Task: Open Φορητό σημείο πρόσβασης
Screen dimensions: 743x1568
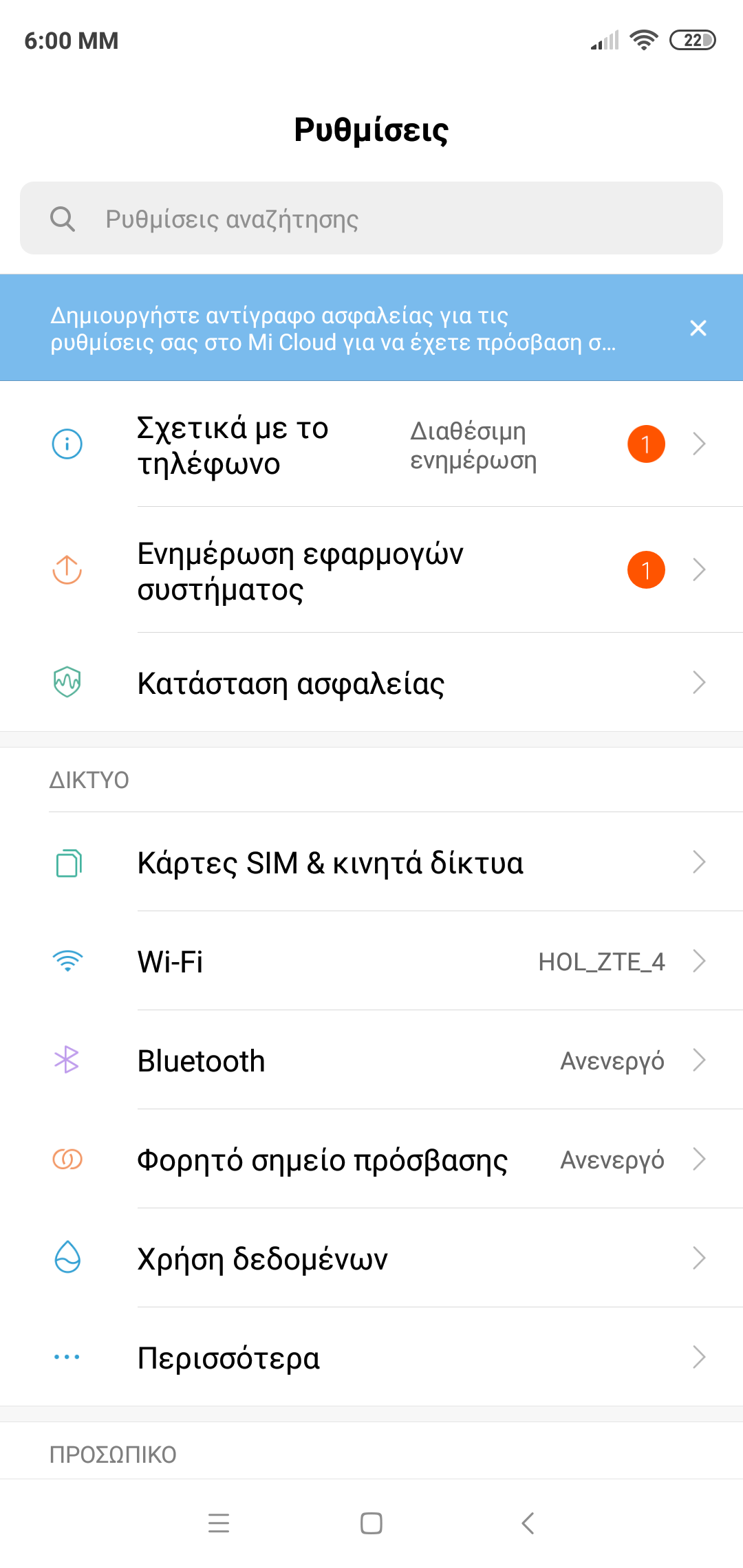Action: (x=371, y=1159)
